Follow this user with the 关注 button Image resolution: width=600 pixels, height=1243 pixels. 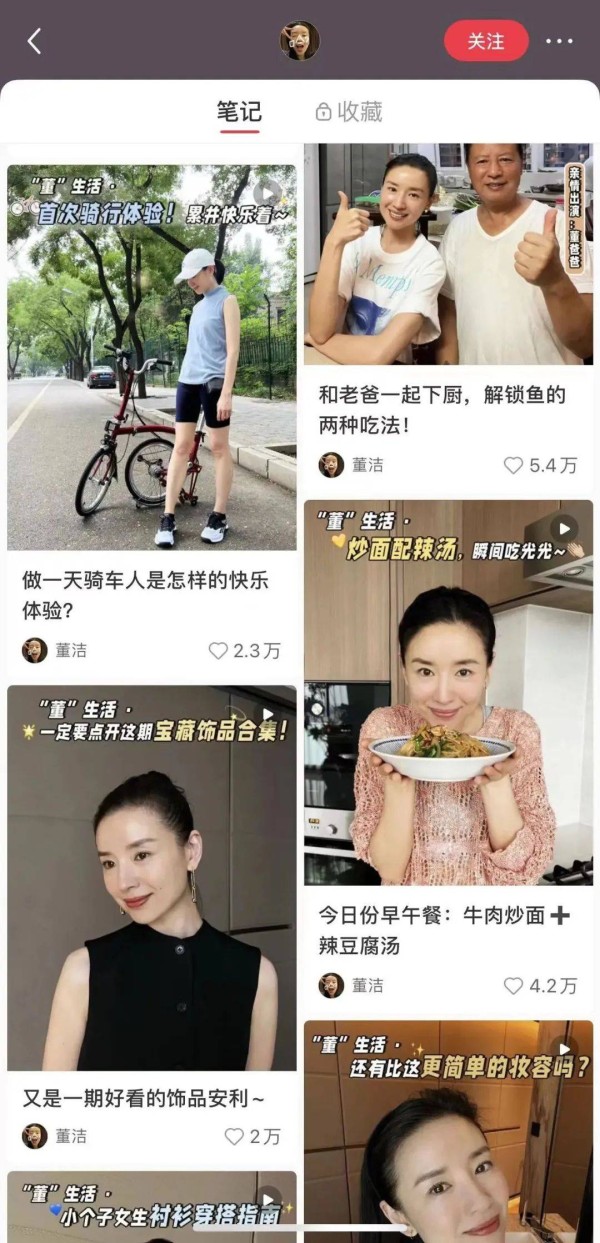487,41
